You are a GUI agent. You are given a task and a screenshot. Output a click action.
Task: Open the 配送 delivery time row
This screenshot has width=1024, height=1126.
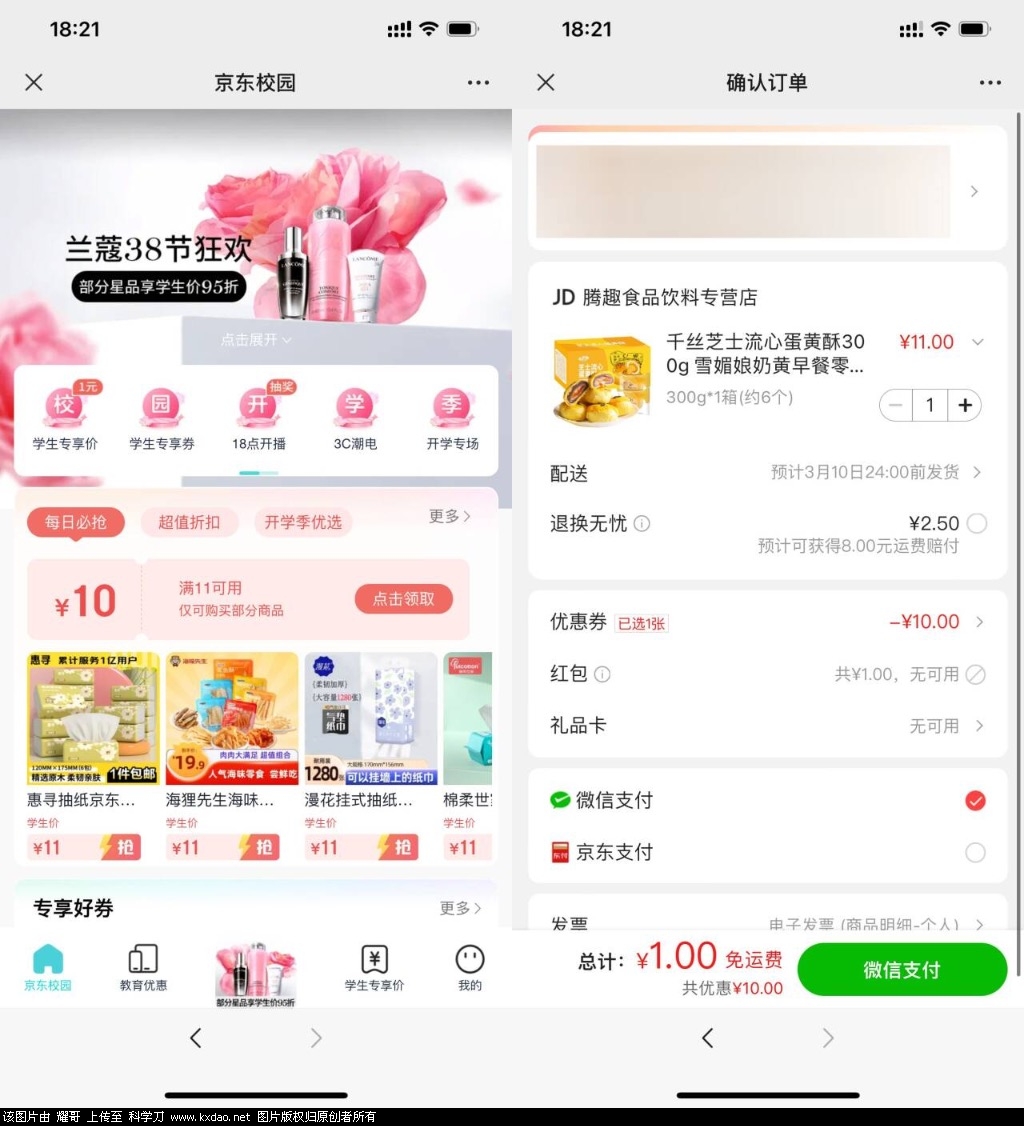coord(766,472)
